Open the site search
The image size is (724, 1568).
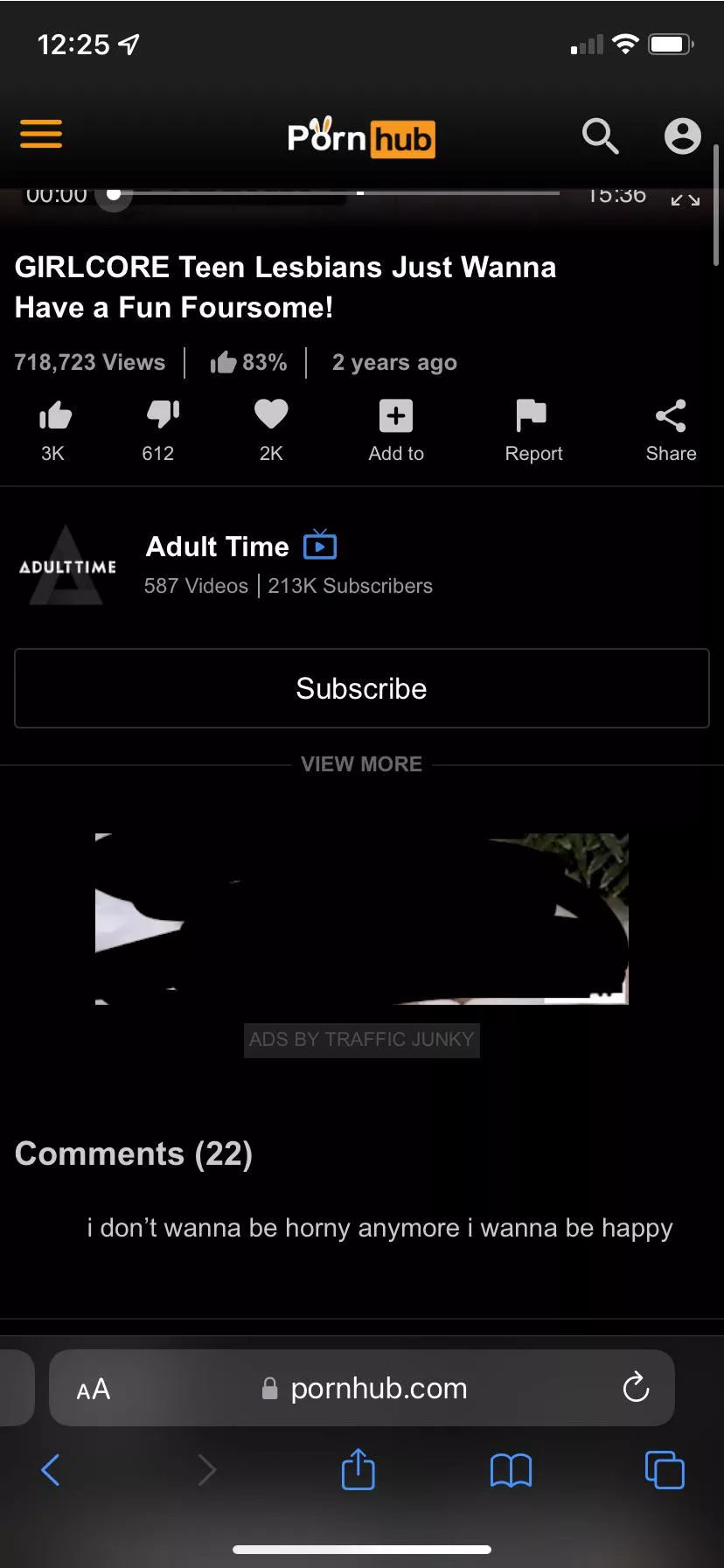tap(600, 136)
